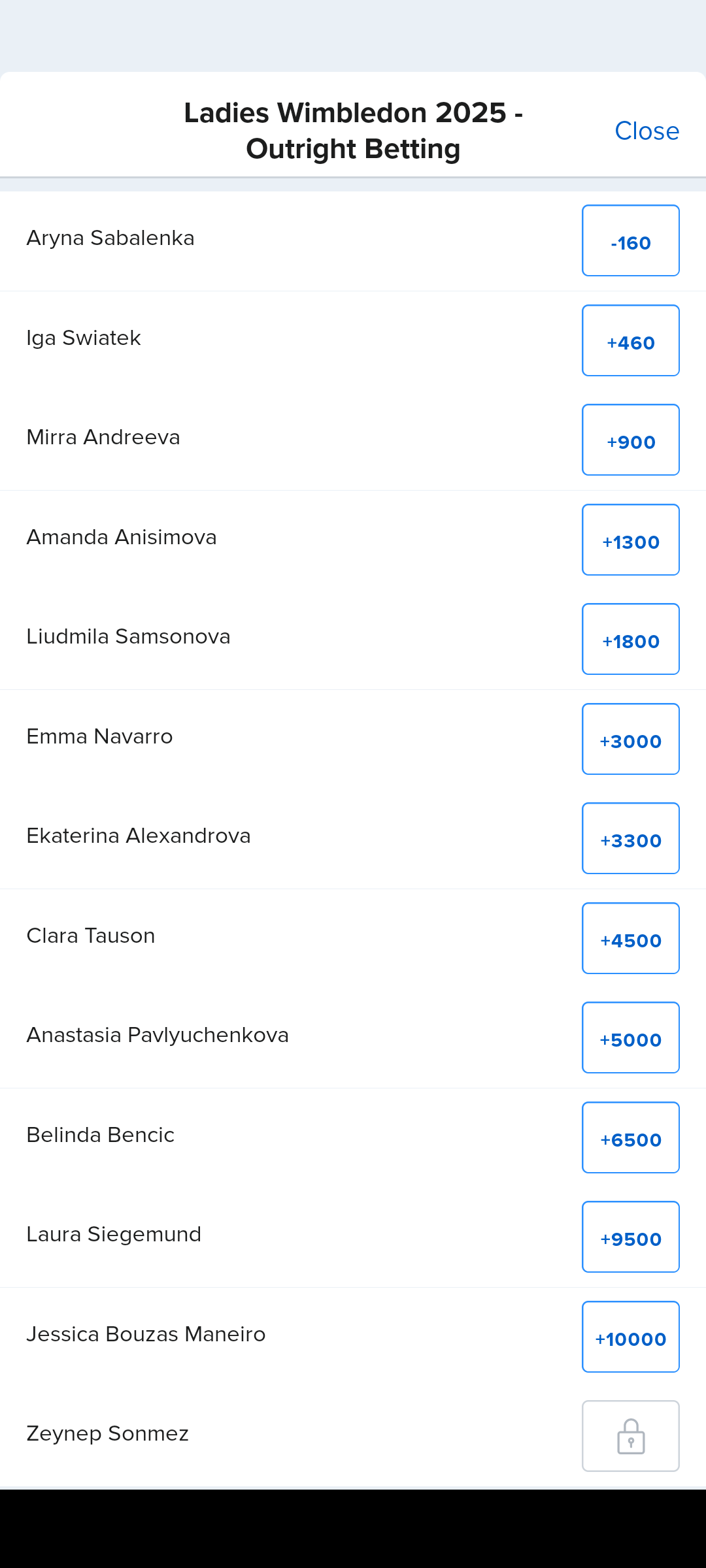Add Belinda Bencic +6500 to betslip

tap(630, 1138)
